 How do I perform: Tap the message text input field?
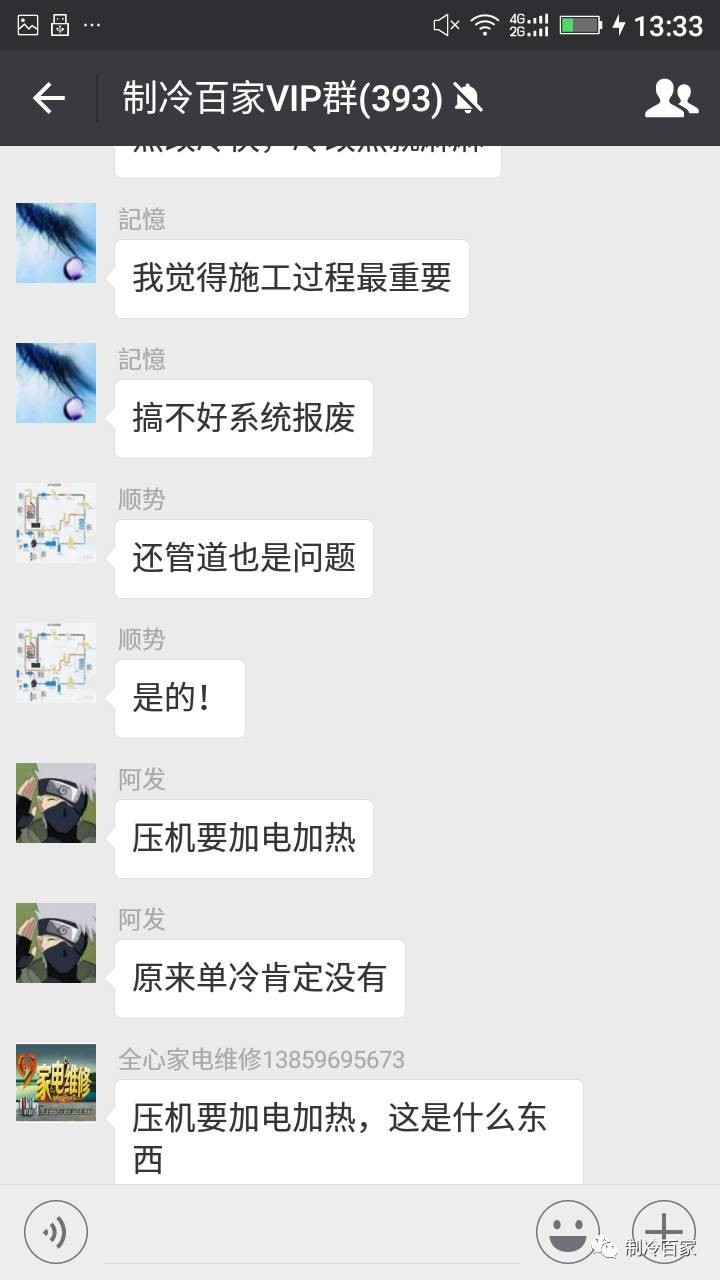(x=312, y=1232)
